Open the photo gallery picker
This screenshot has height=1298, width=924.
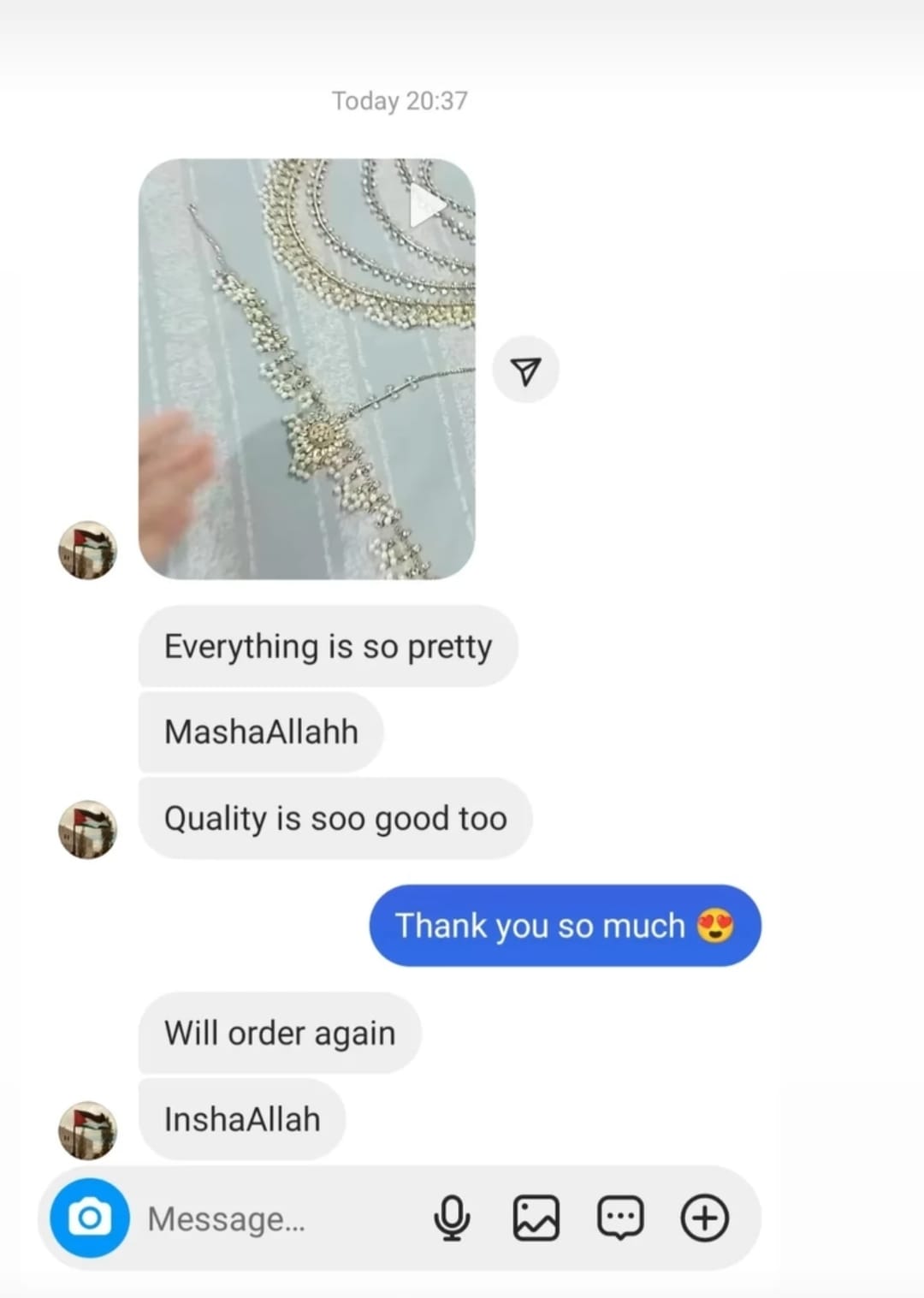click(x=536, y=1218)
